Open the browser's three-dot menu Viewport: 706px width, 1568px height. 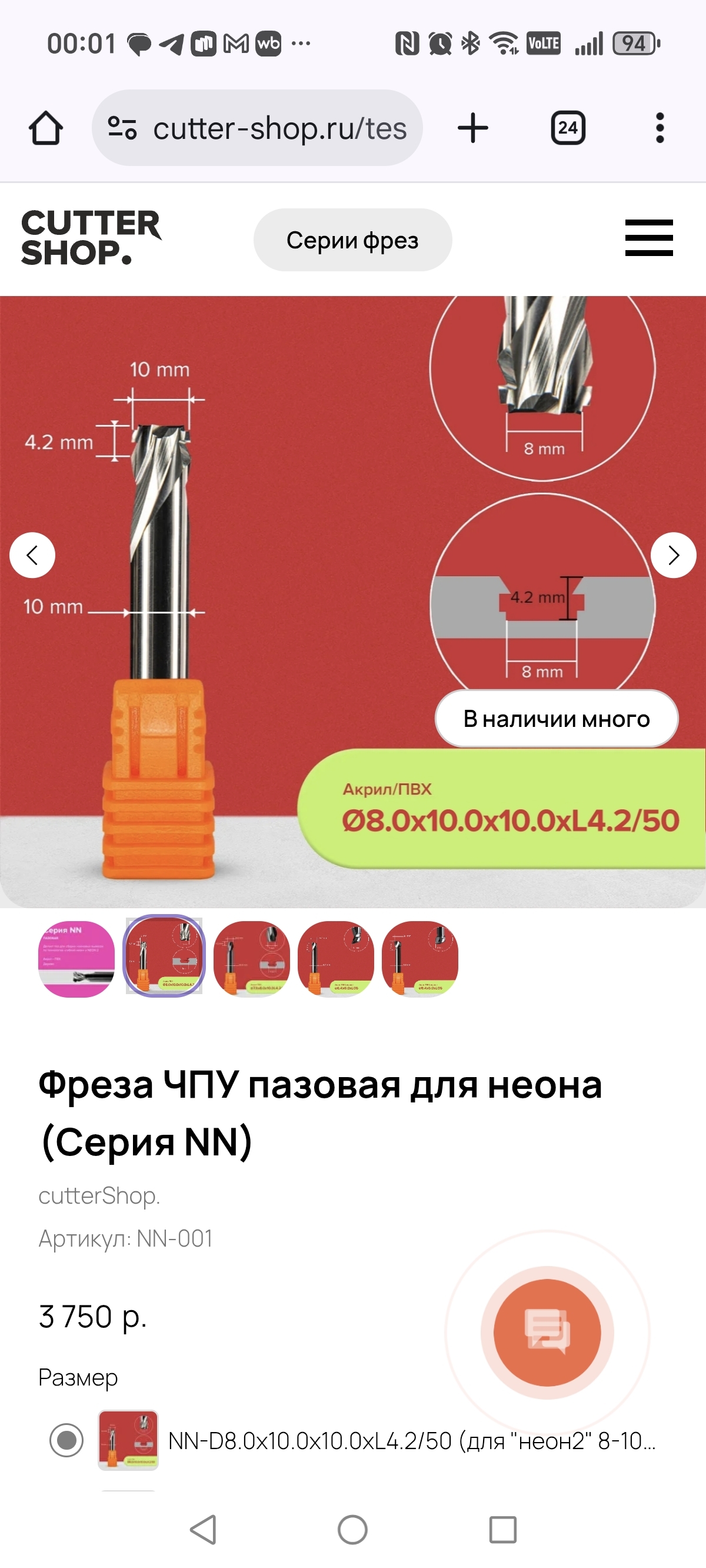click(x=660, y=128)
